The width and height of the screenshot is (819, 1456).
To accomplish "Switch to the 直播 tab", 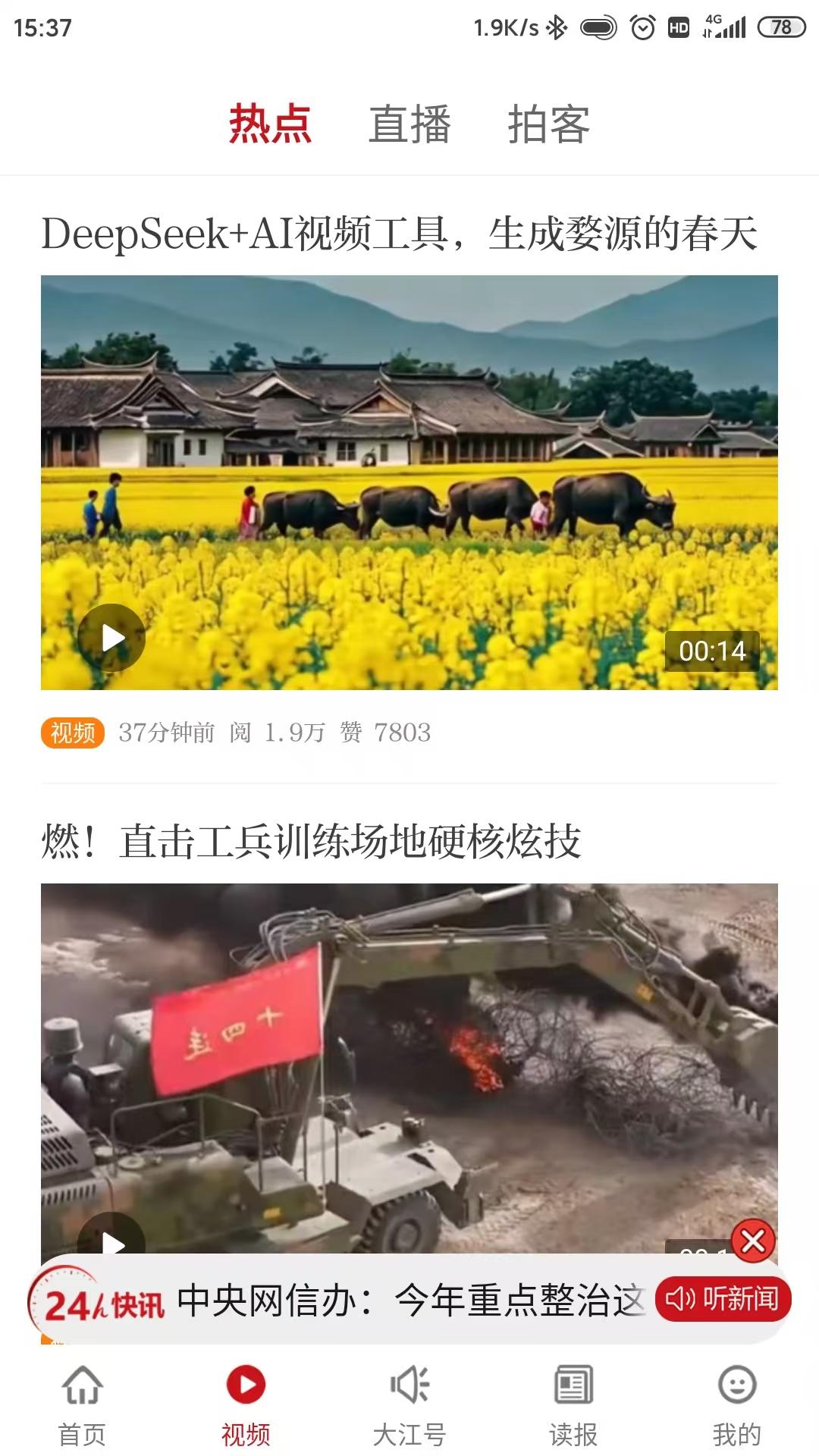I will (x=409, y=126).
